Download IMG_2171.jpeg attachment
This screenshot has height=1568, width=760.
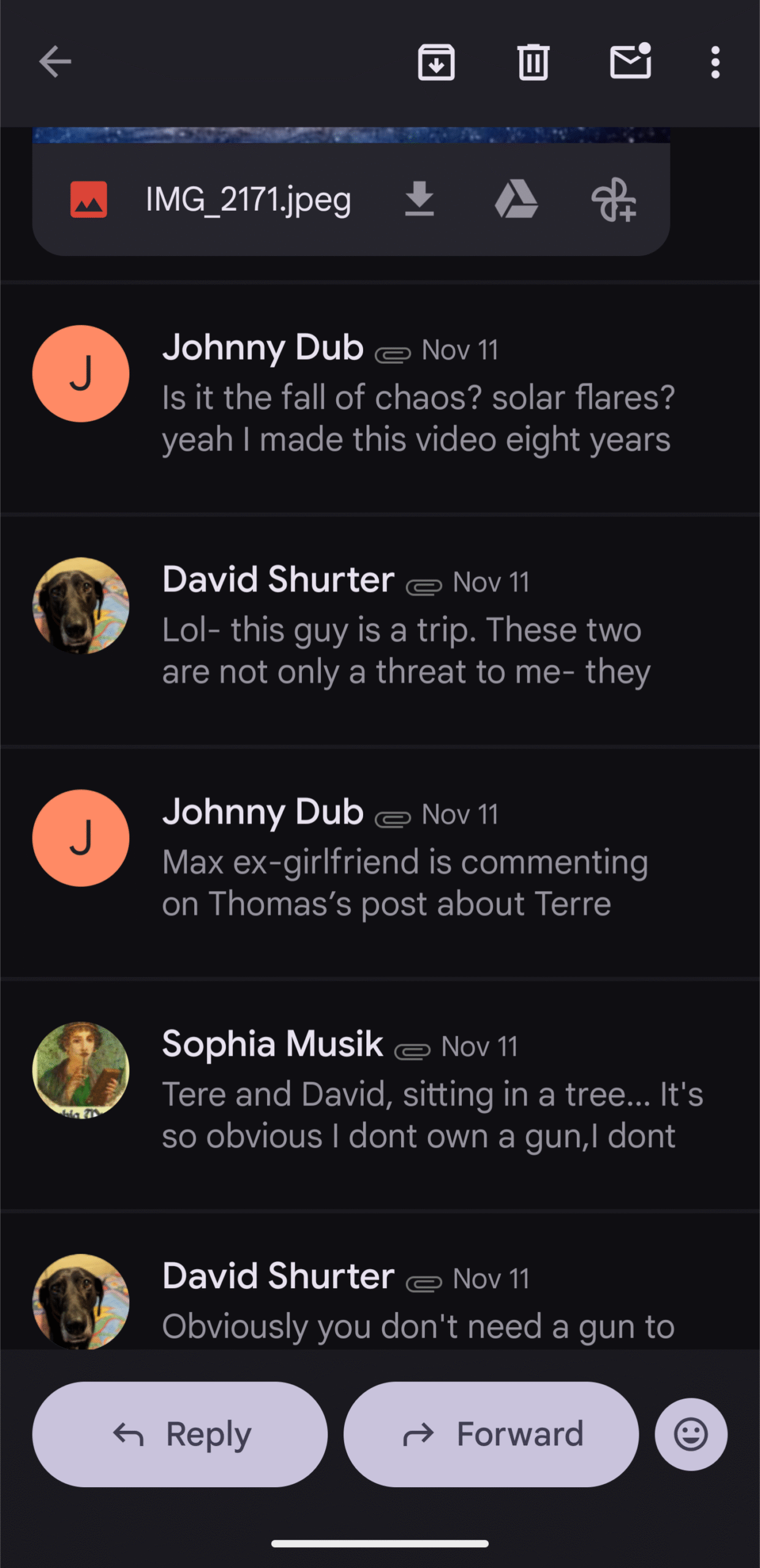pyautogui.click(x=420, y=200)
